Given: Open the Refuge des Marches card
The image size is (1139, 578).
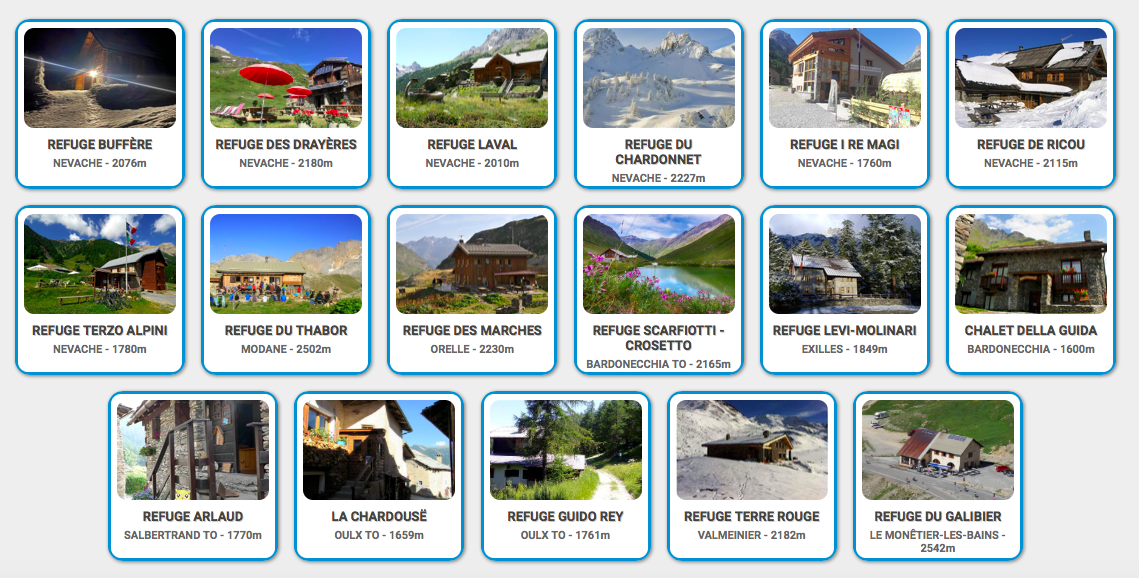Looking at the screenshot, I should pyautogui.click(x=472, y=290).
